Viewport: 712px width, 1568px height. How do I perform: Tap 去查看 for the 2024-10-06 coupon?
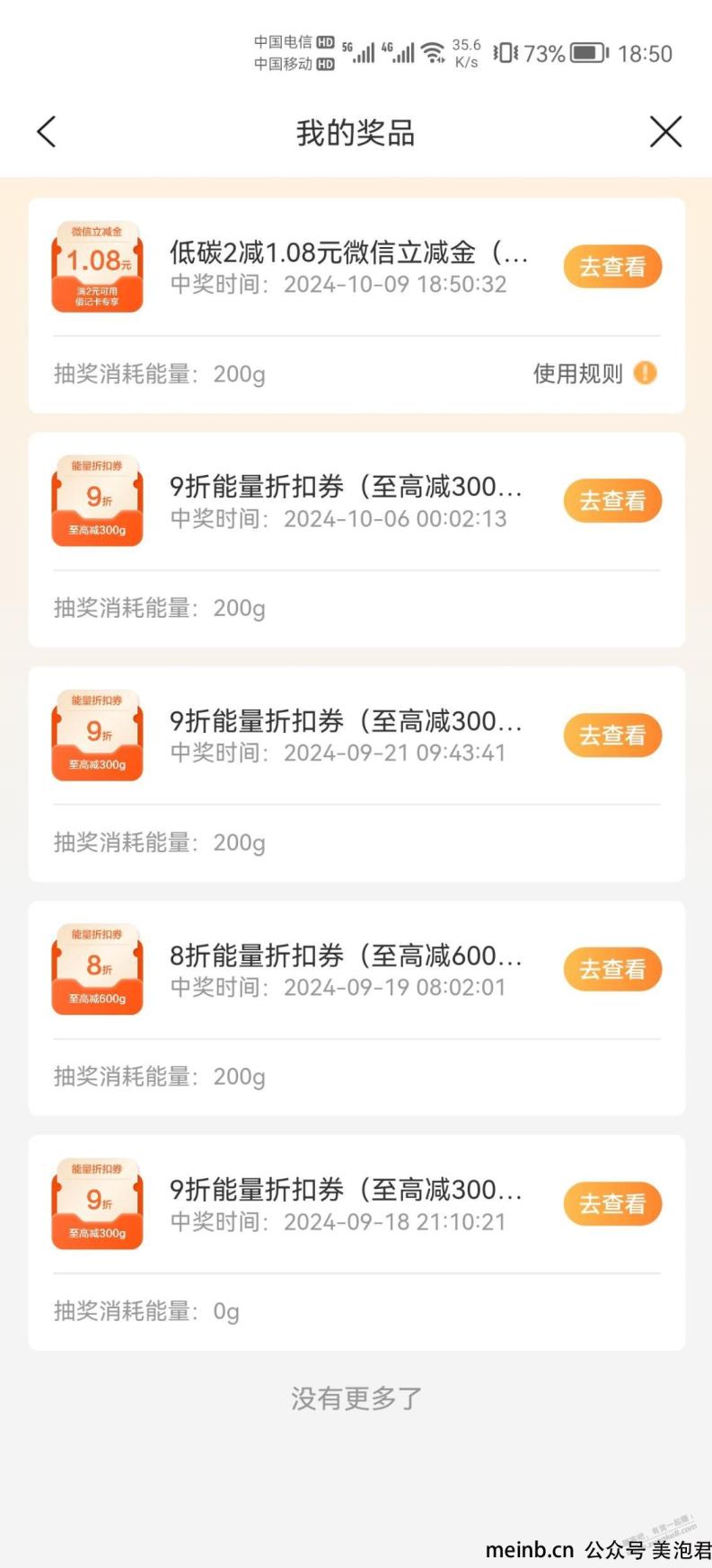coord(612,501)
